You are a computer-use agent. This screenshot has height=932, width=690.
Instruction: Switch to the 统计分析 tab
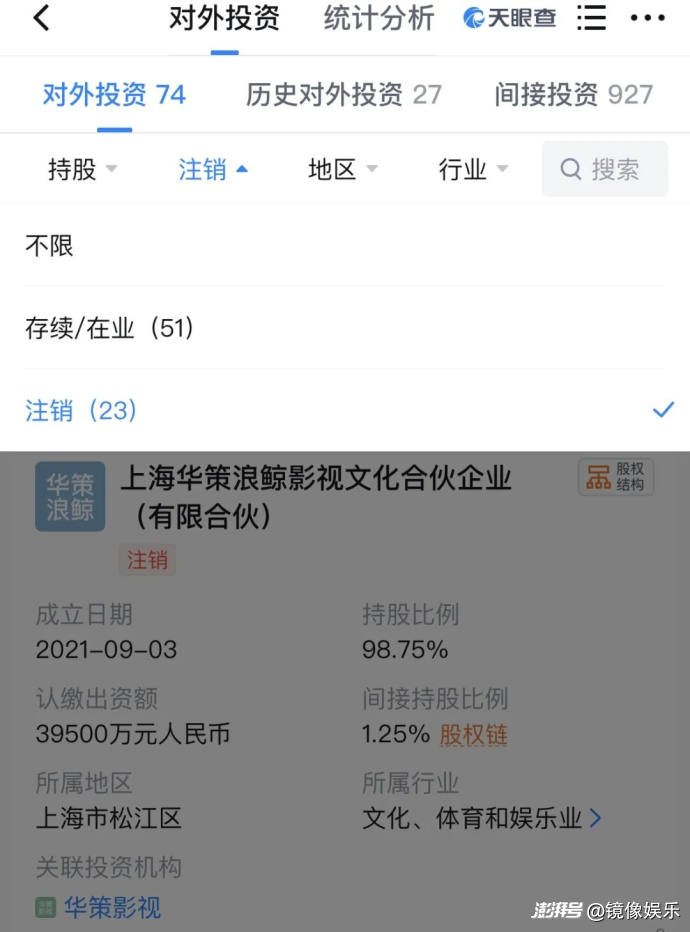click(x=379, y=19)
